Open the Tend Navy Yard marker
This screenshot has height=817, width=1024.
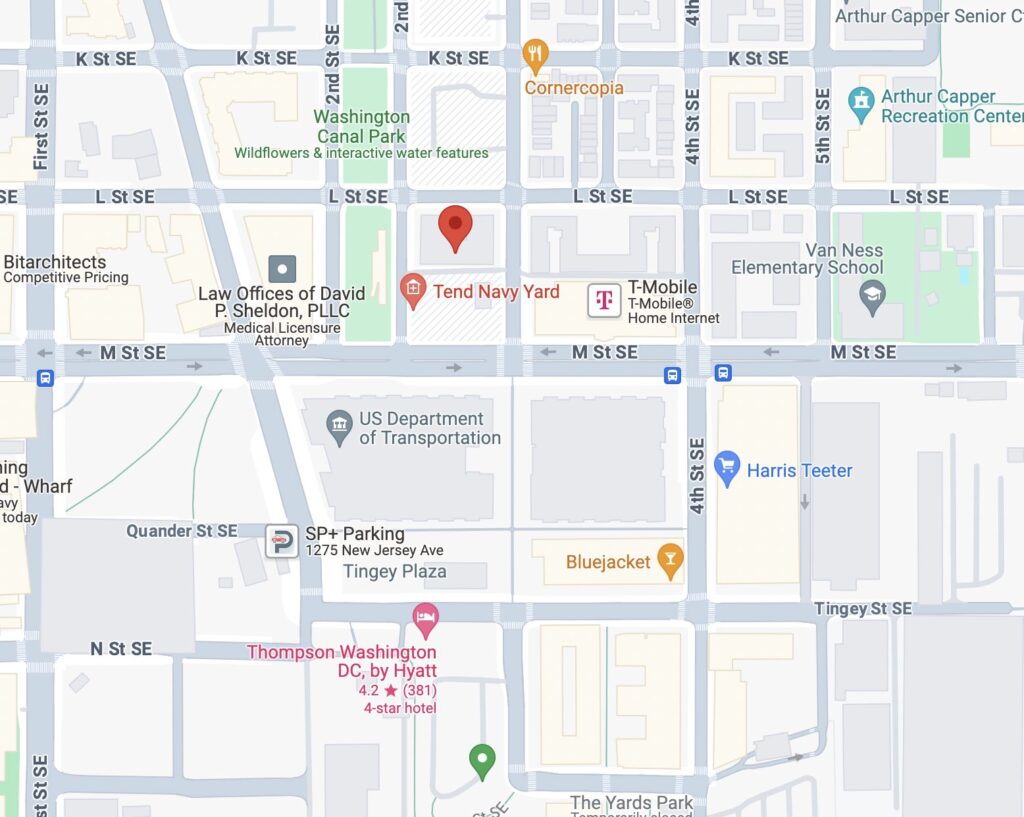412,291
